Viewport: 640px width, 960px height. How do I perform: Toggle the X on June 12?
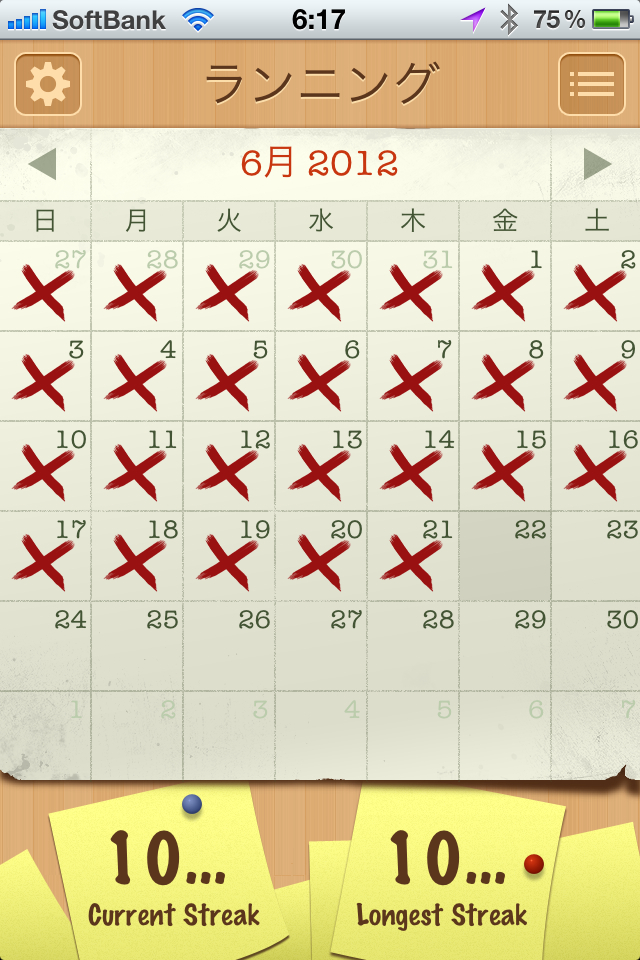pyautogui.click(x=229, y=467)
